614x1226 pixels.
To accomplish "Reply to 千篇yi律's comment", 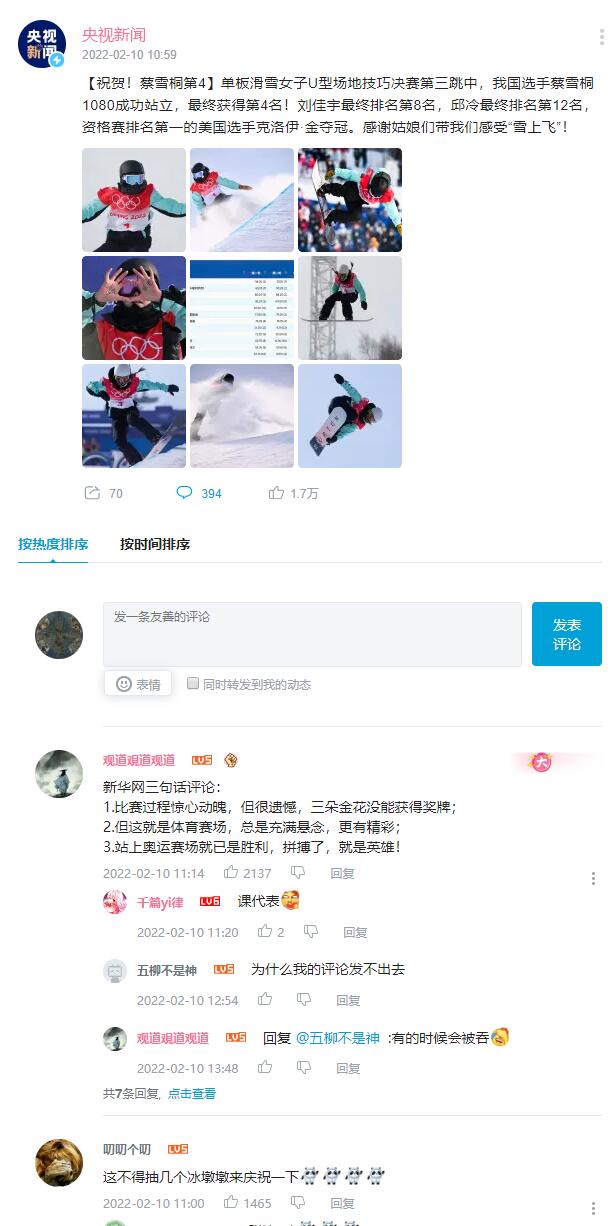I will click(355, 932).
